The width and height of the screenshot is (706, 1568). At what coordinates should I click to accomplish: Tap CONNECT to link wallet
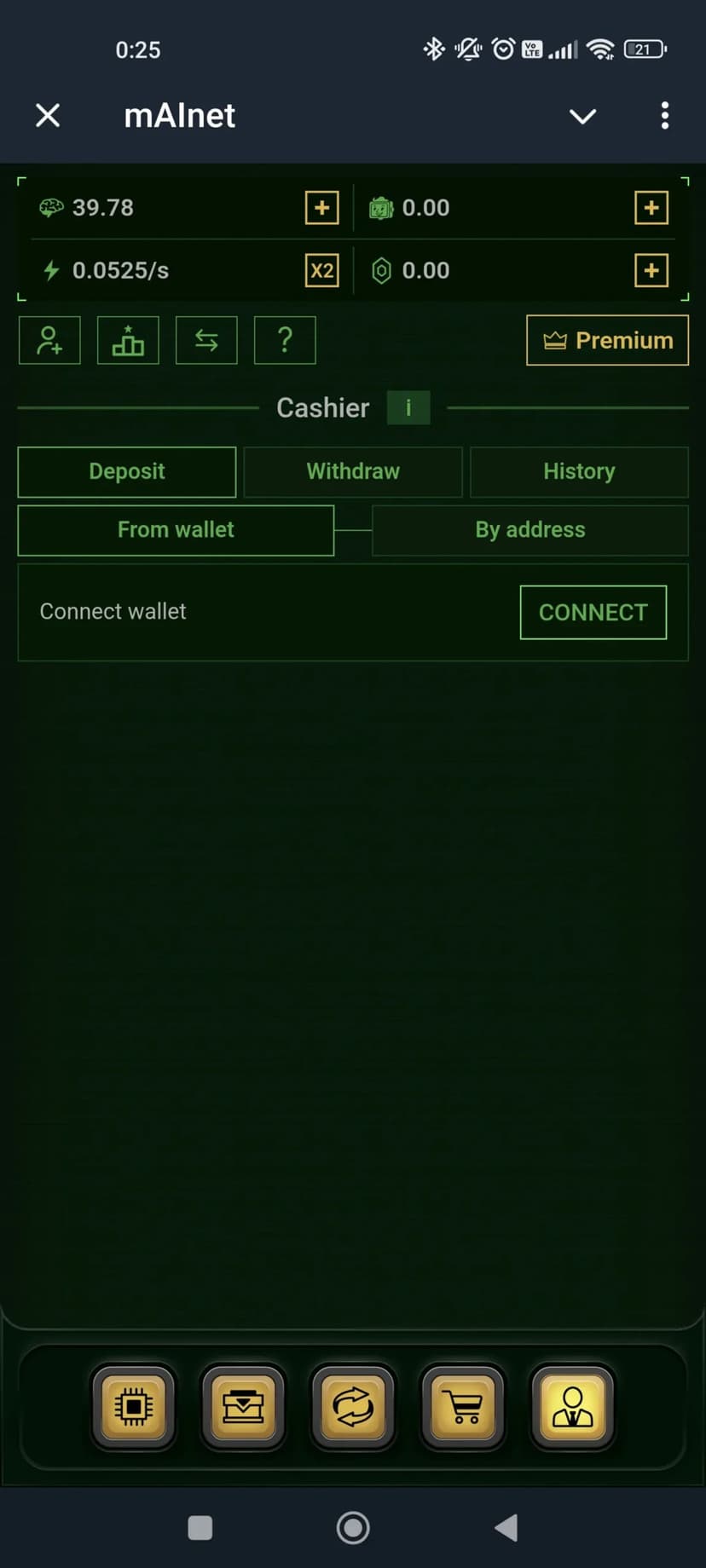[x=593, y=612]
